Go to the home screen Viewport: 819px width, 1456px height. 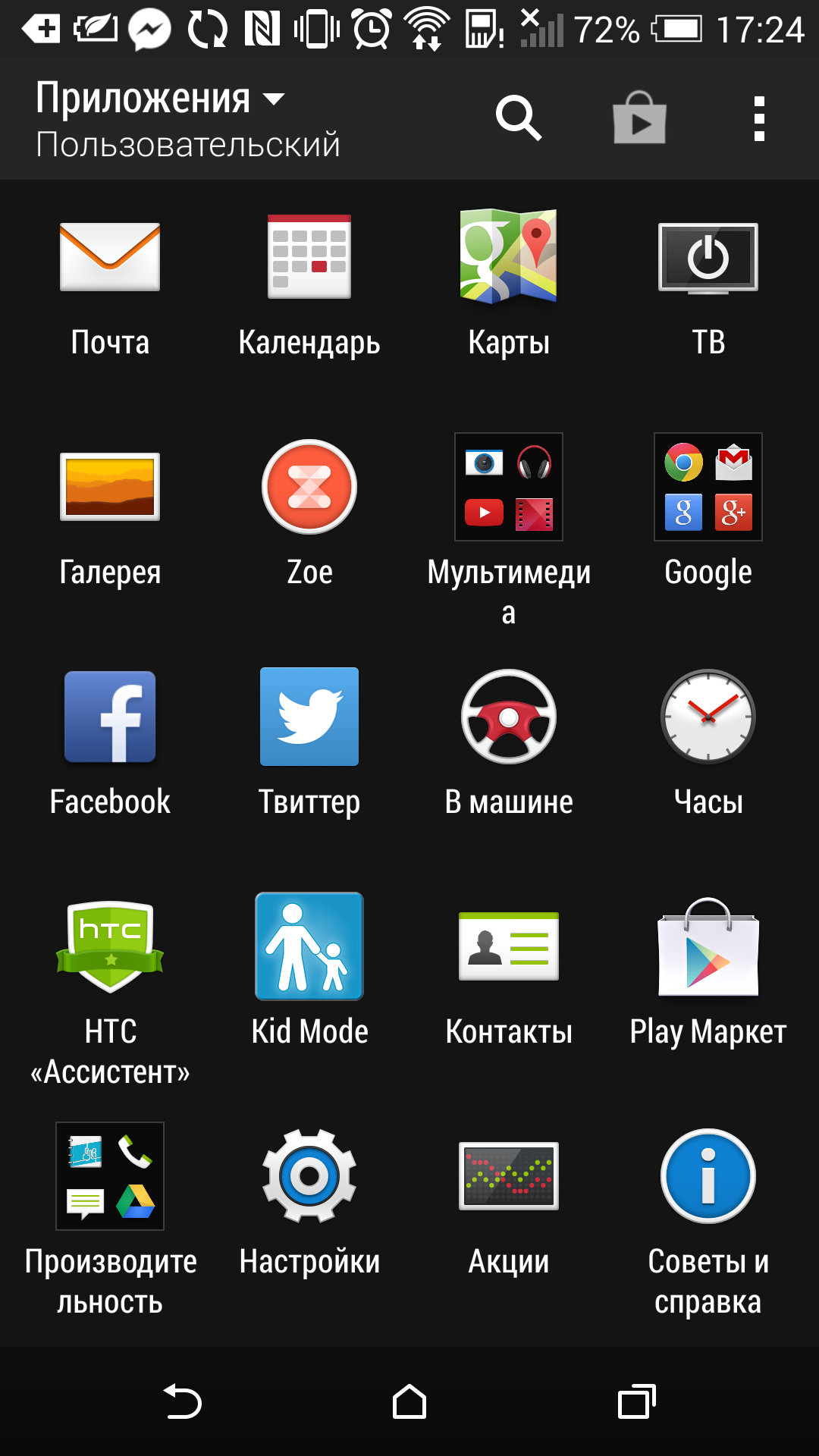(409, 1401)
